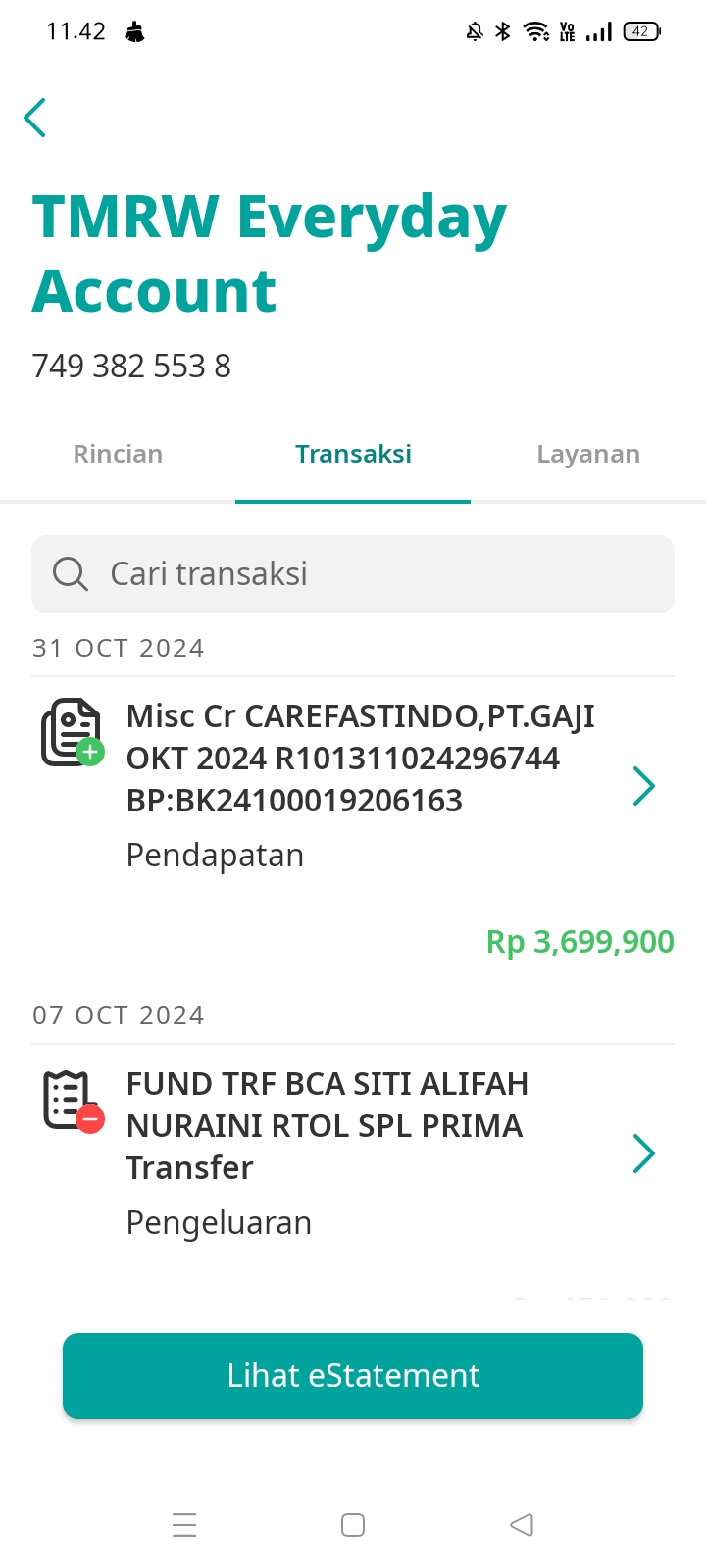Go back using the top-left arrow
The image size is (706, 1568).
[35, 118]
